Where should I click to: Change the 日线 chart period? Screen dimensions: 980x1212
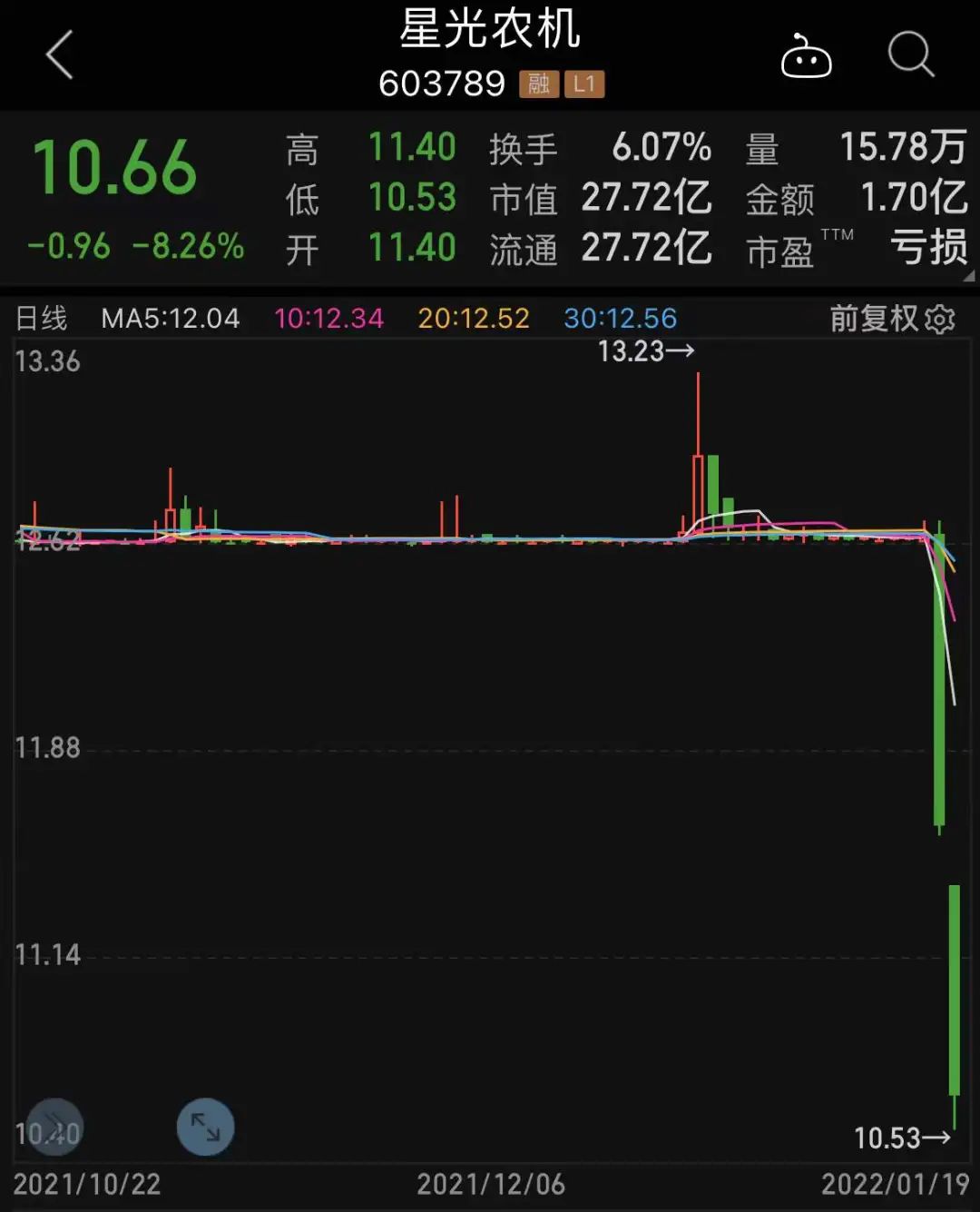point(42,319)
